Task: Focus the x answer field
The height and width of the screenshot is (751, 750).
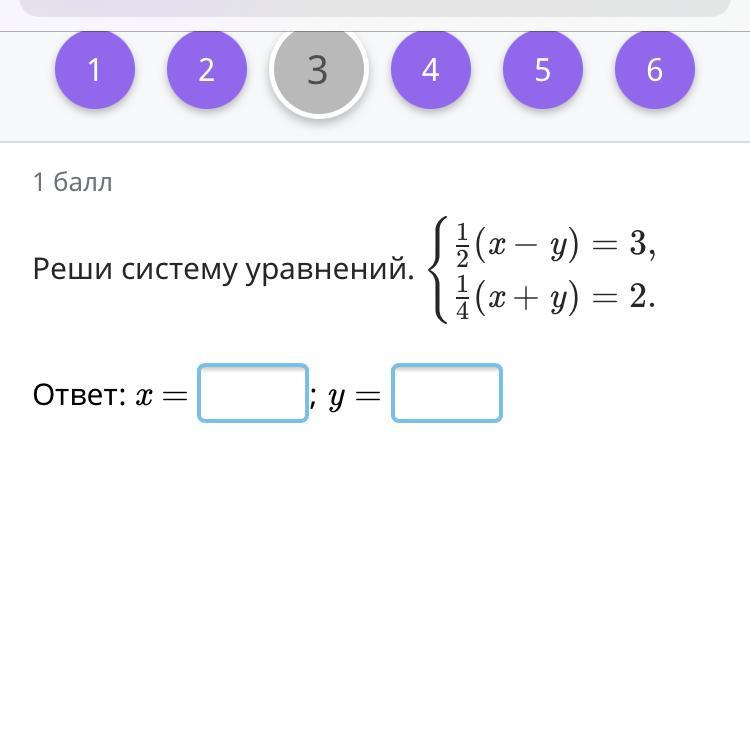Action: point(253,393)
